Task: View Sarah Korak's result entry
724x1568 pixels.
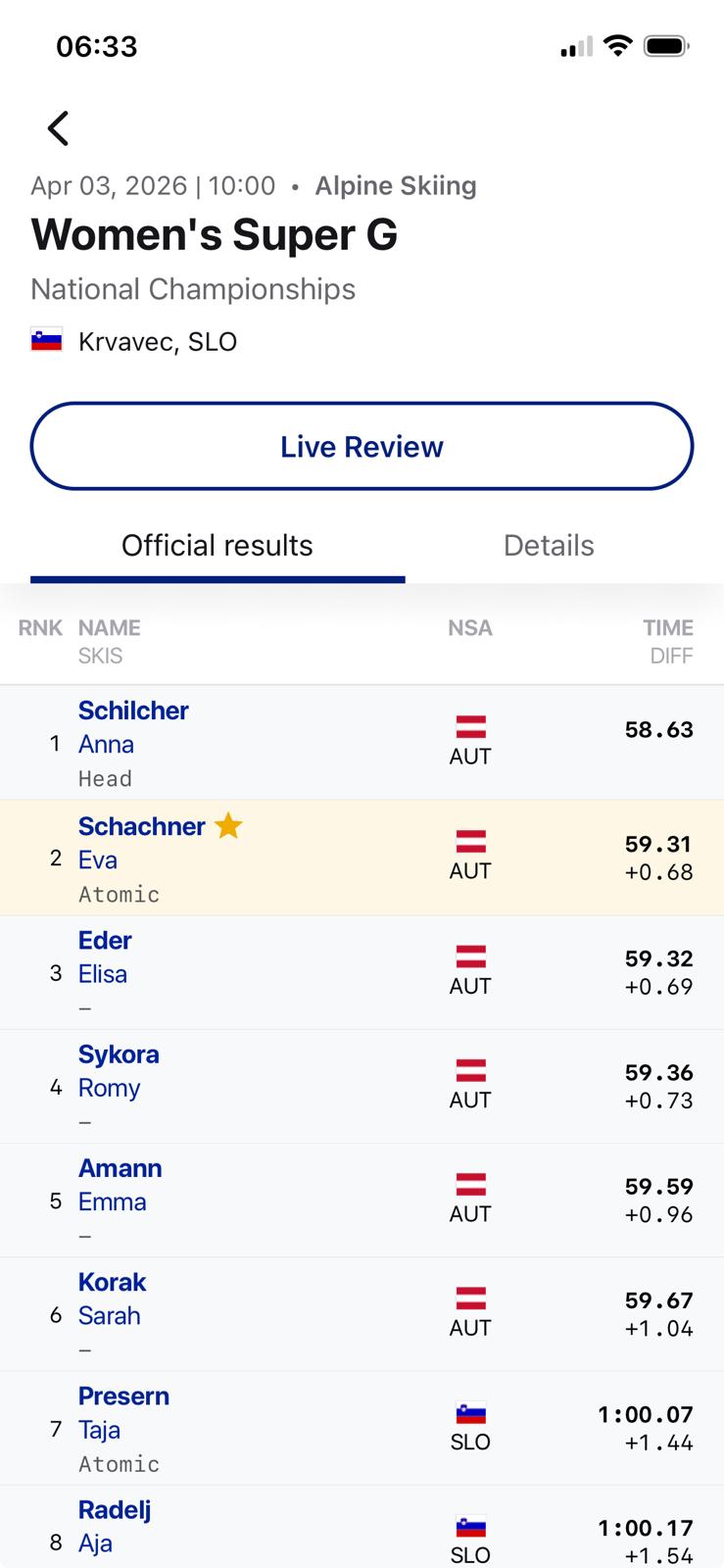Action: (362, 1314)
